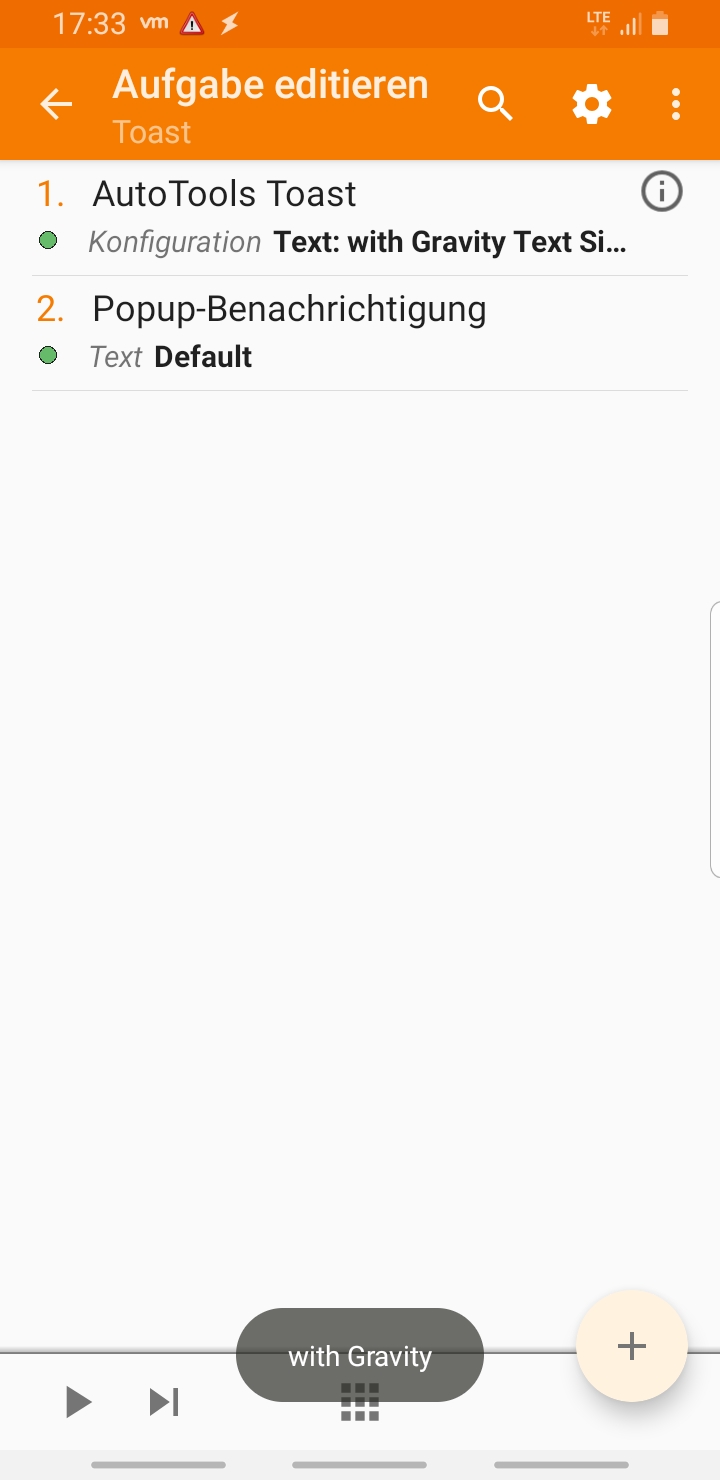Open search in the task editor
Screen dimensions: 720x1480
point(495,104)
